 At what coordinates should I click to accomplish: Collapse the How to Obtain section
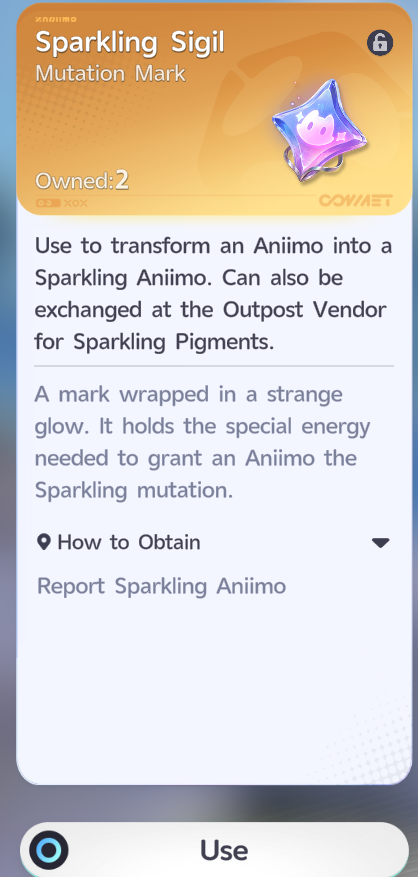tap(381, 543)
